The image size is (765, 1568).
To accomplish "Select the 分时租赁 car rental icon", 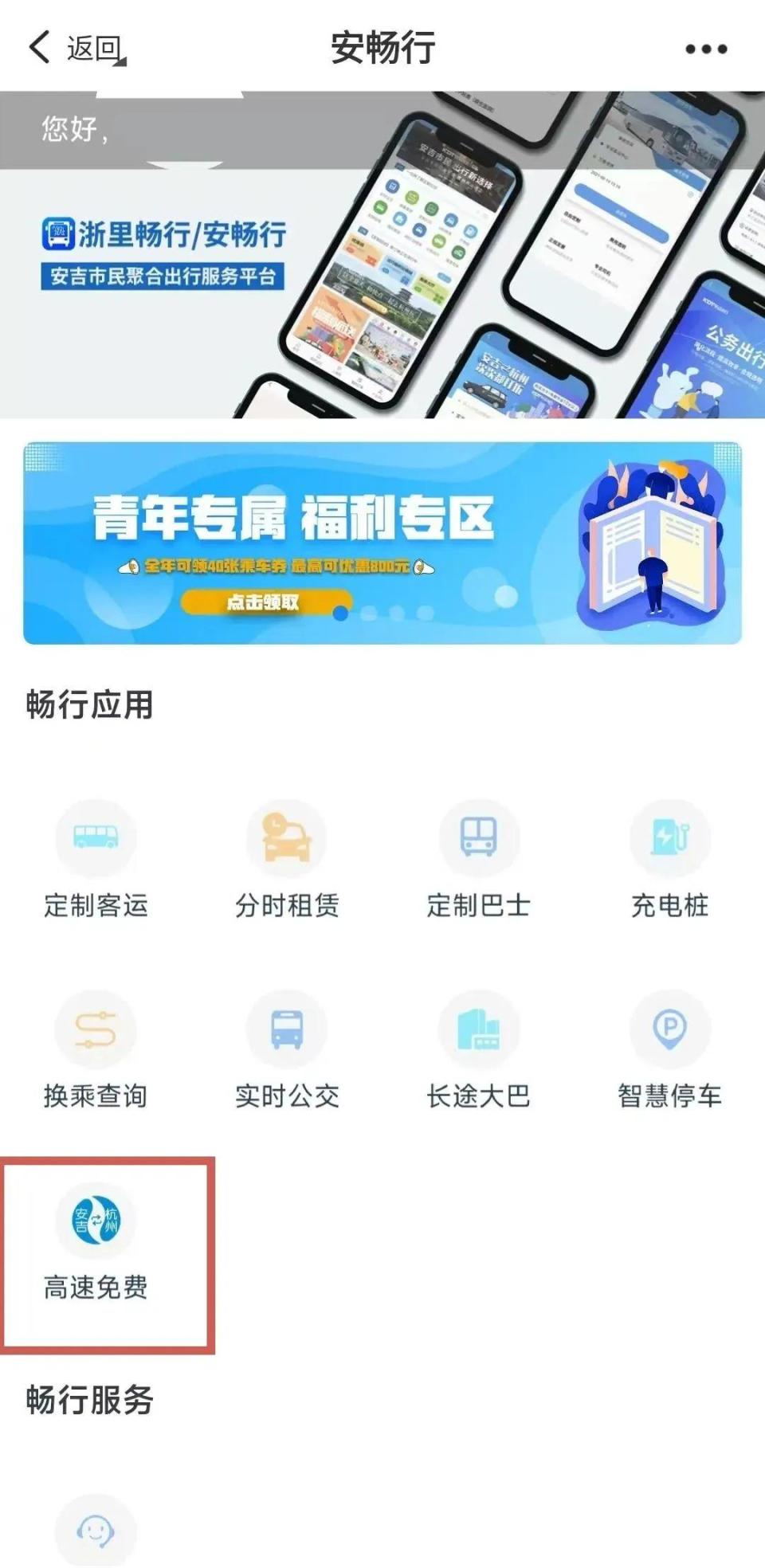I will (287, 860).
